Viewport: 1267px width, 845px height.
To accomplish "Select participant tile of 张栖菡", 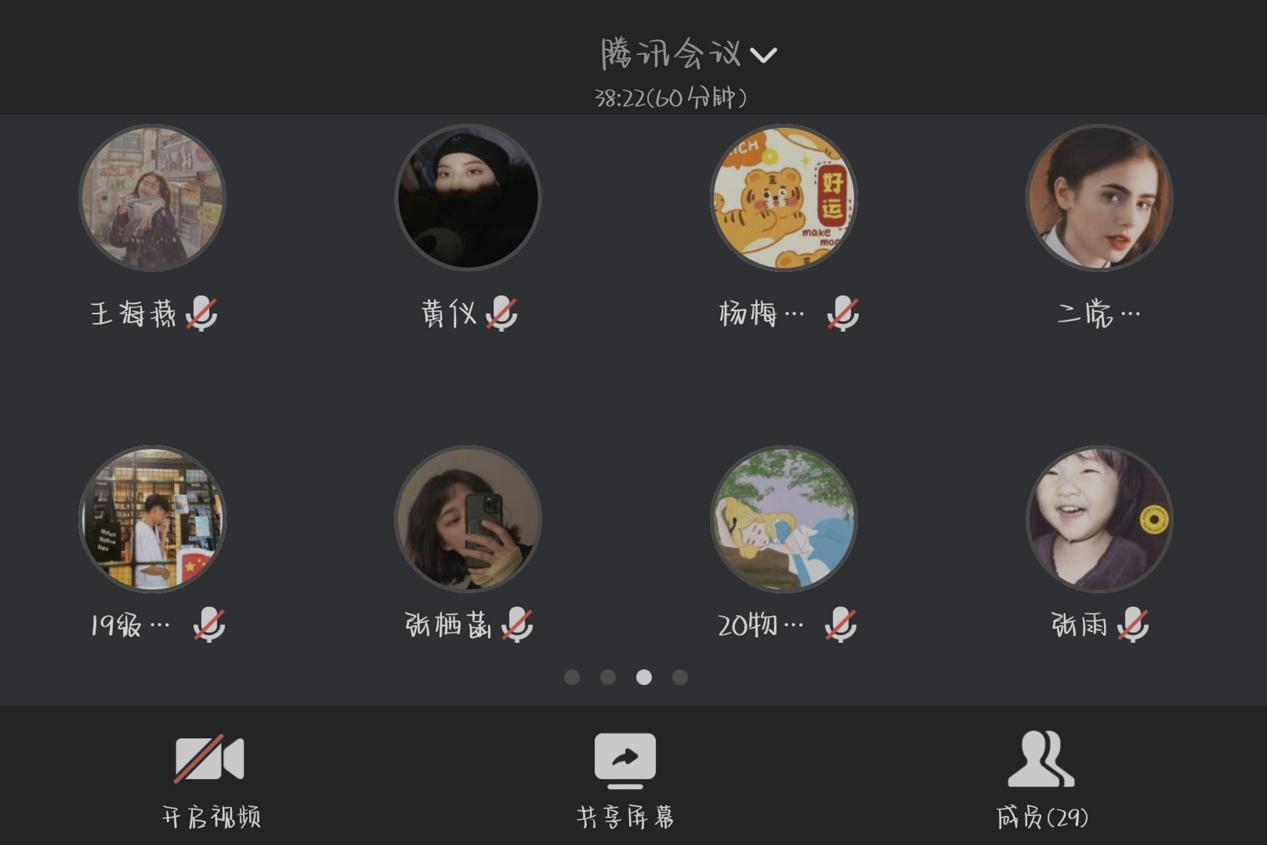I will tap(468, 519).
